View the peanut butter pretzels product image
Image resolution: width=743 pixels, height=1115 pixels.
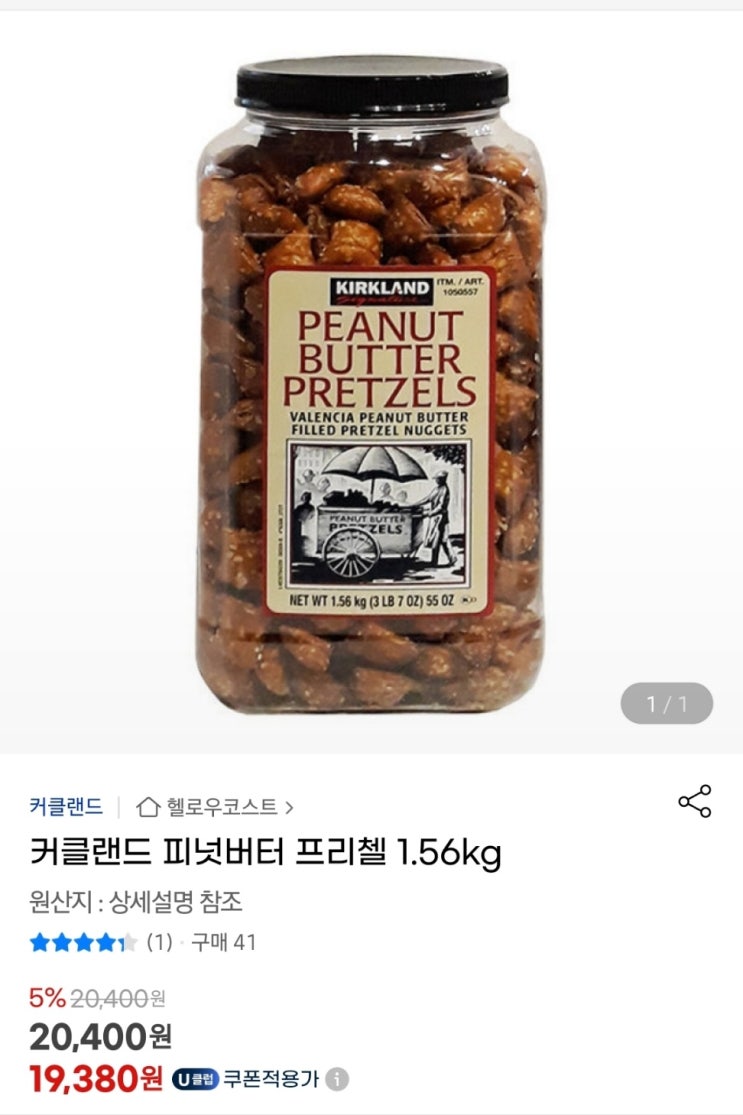[x=371, y=385]
